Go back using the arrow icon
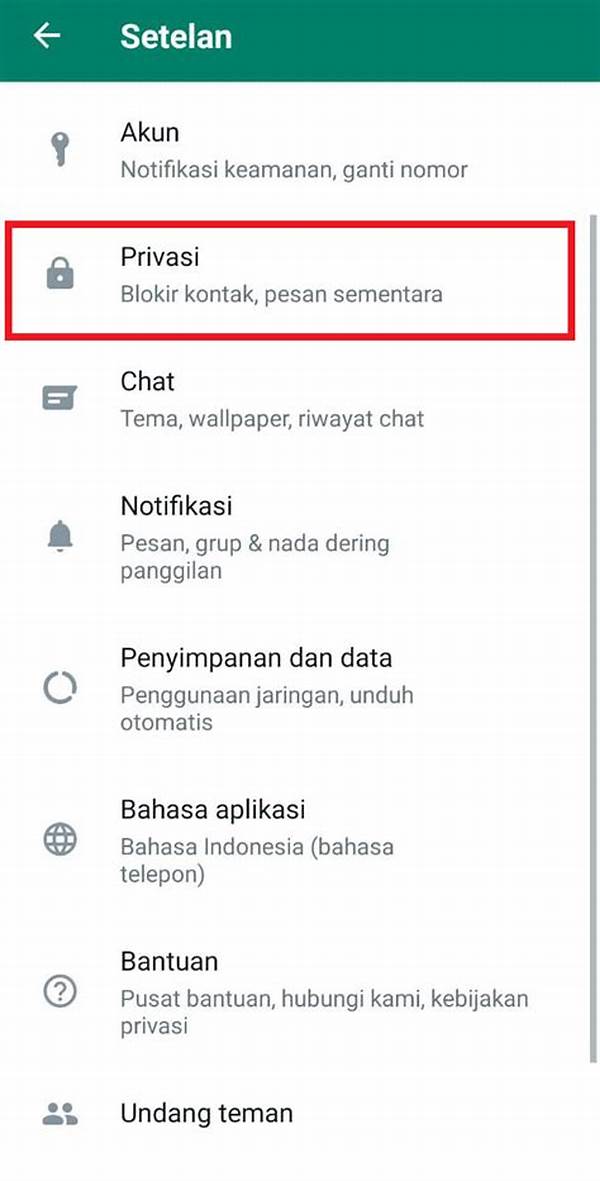 point(46,36)
